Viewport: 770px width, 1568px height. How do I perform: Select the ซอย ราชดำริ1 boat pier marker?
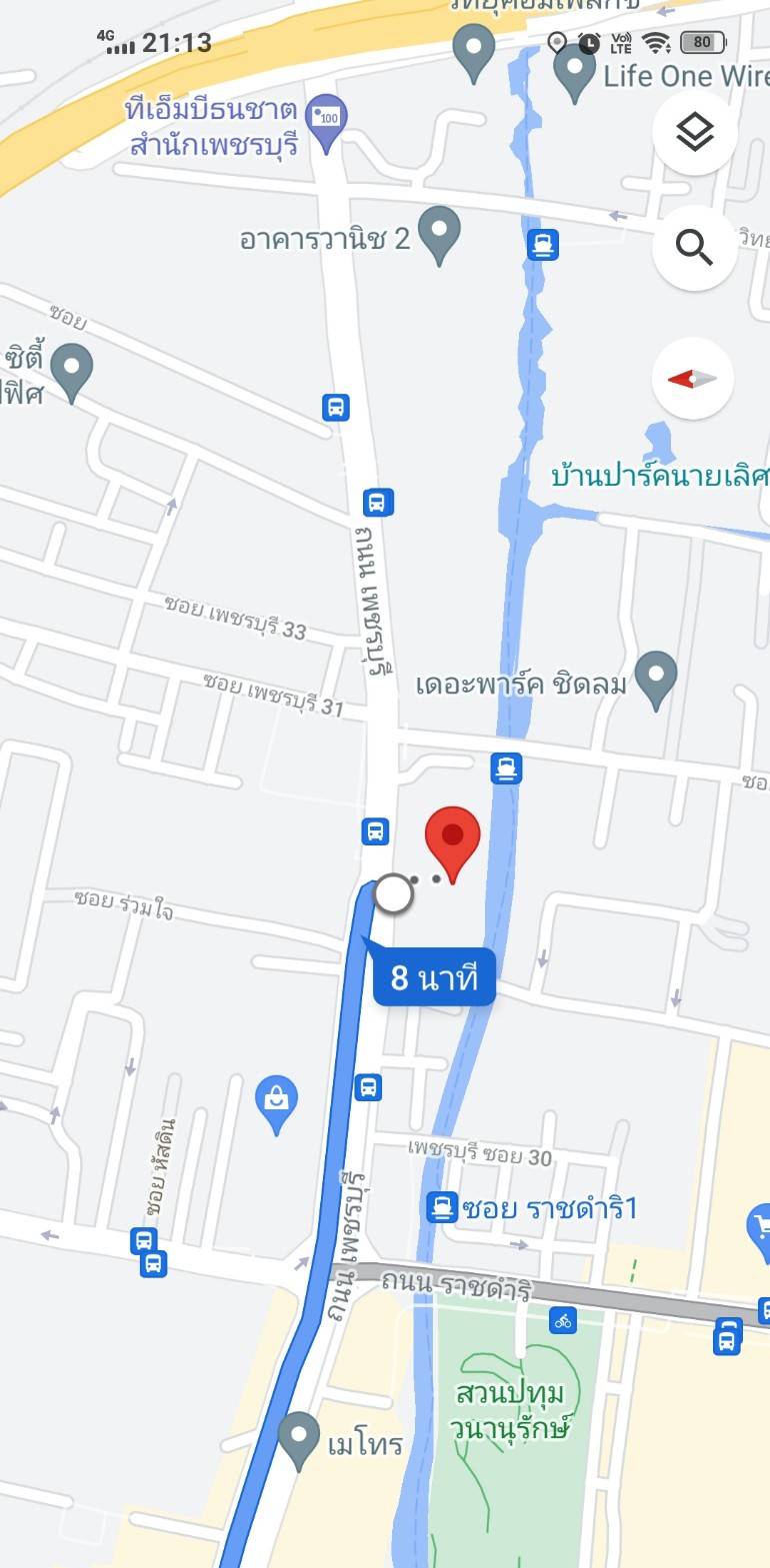point(441,1207)
